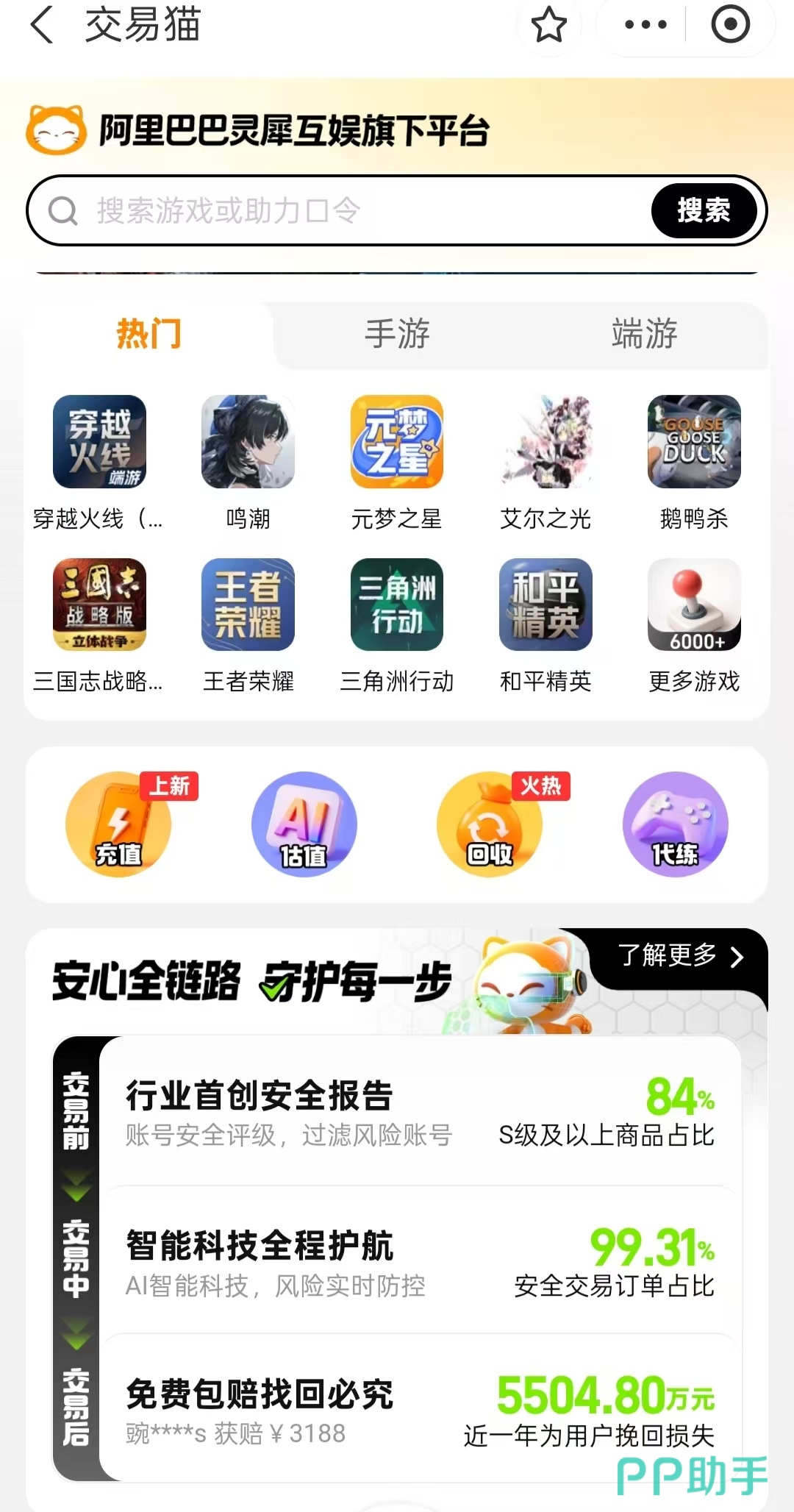Favorite this mini program with the star
Screen dimensions: 794x1512
548,25
